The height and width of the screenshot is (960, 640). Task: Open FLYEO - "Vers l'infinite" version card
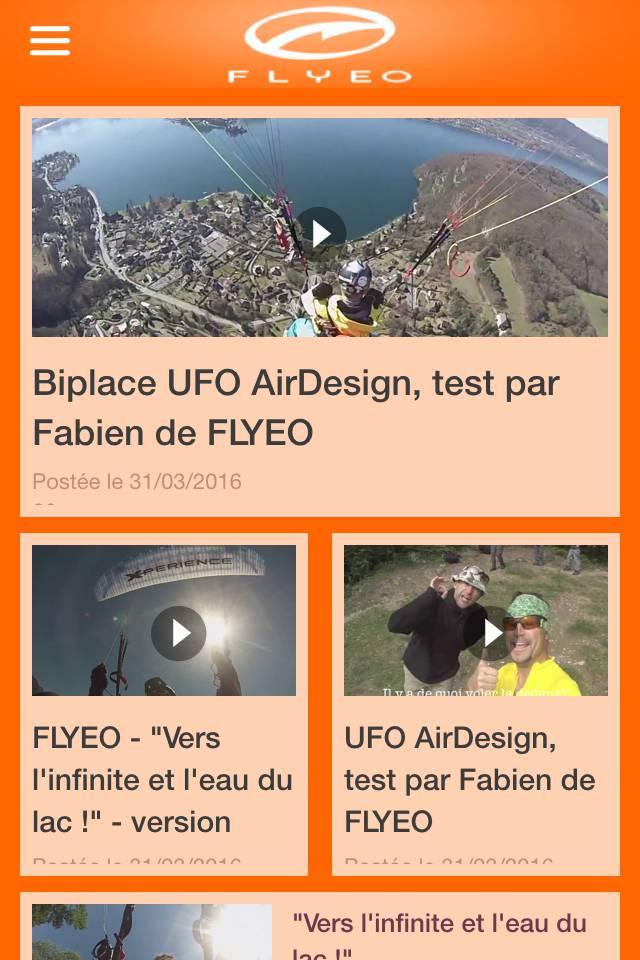coord(162,780)
